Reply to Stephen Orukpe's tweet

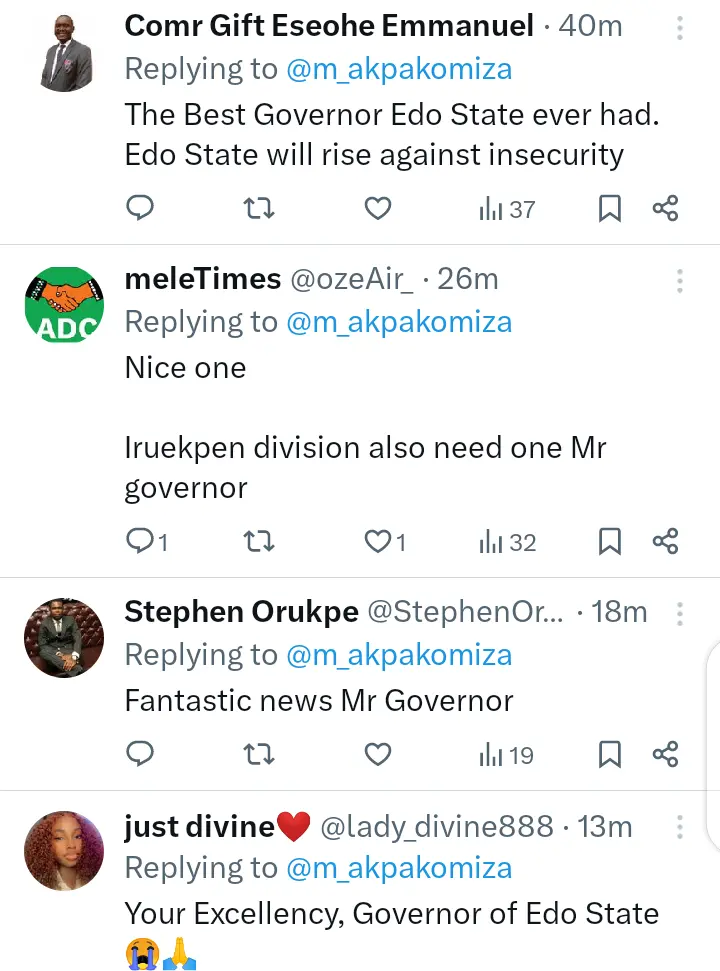[x=141, y=754]
